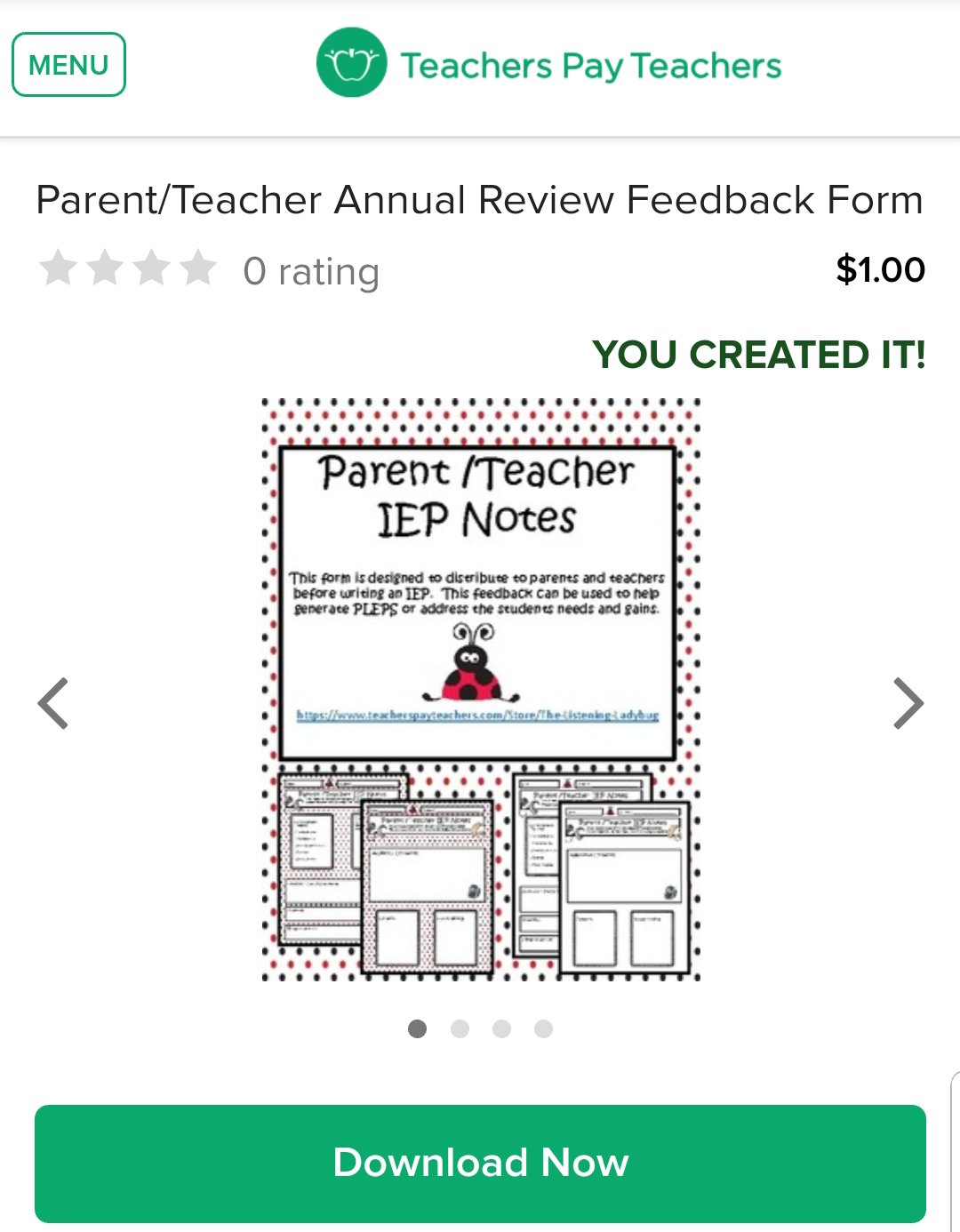The width and height of the screenshot is (960, 1232).
Task: Show the next product preview image
Action: [908, 703]
